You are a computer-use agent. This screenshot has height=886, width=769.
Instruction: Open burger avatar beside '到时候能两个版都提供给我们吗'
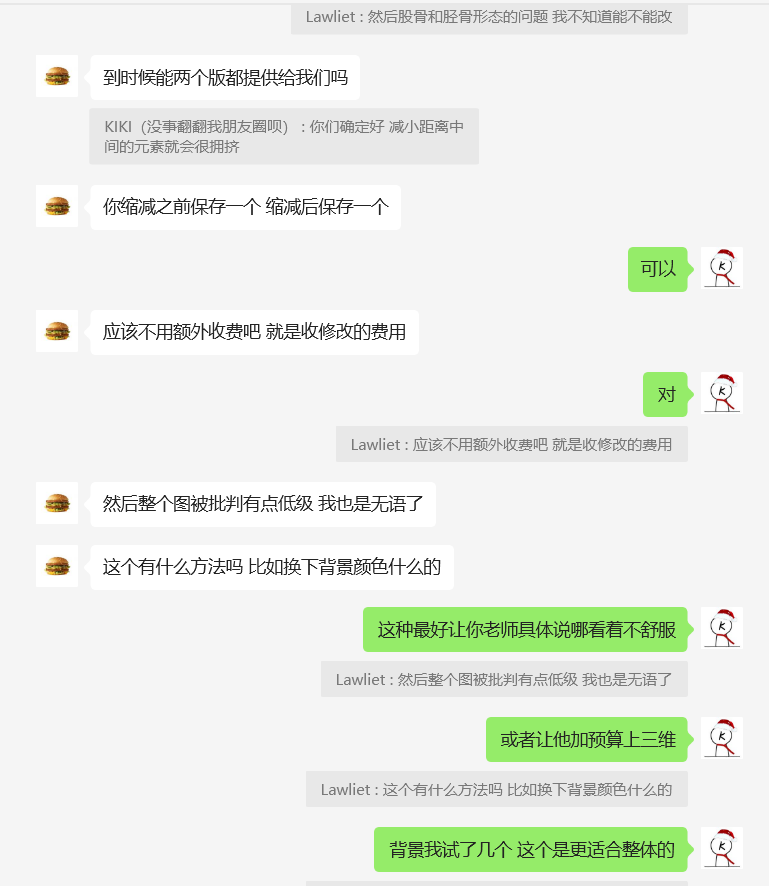(x=57, y=76)
